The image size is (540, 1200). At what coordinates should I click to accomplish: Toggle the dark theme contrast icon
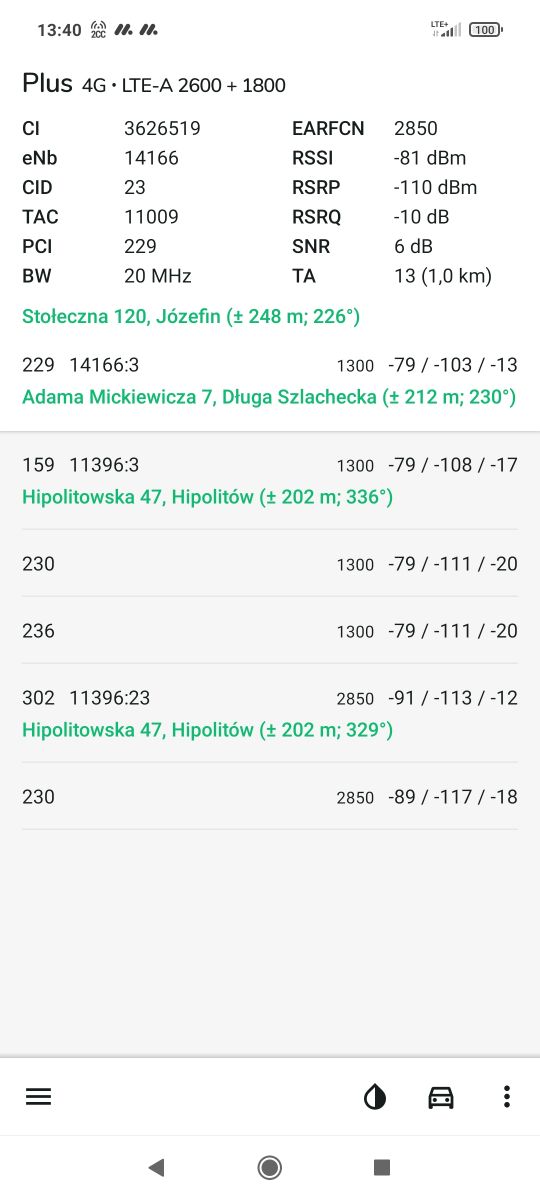(374, 1097)
